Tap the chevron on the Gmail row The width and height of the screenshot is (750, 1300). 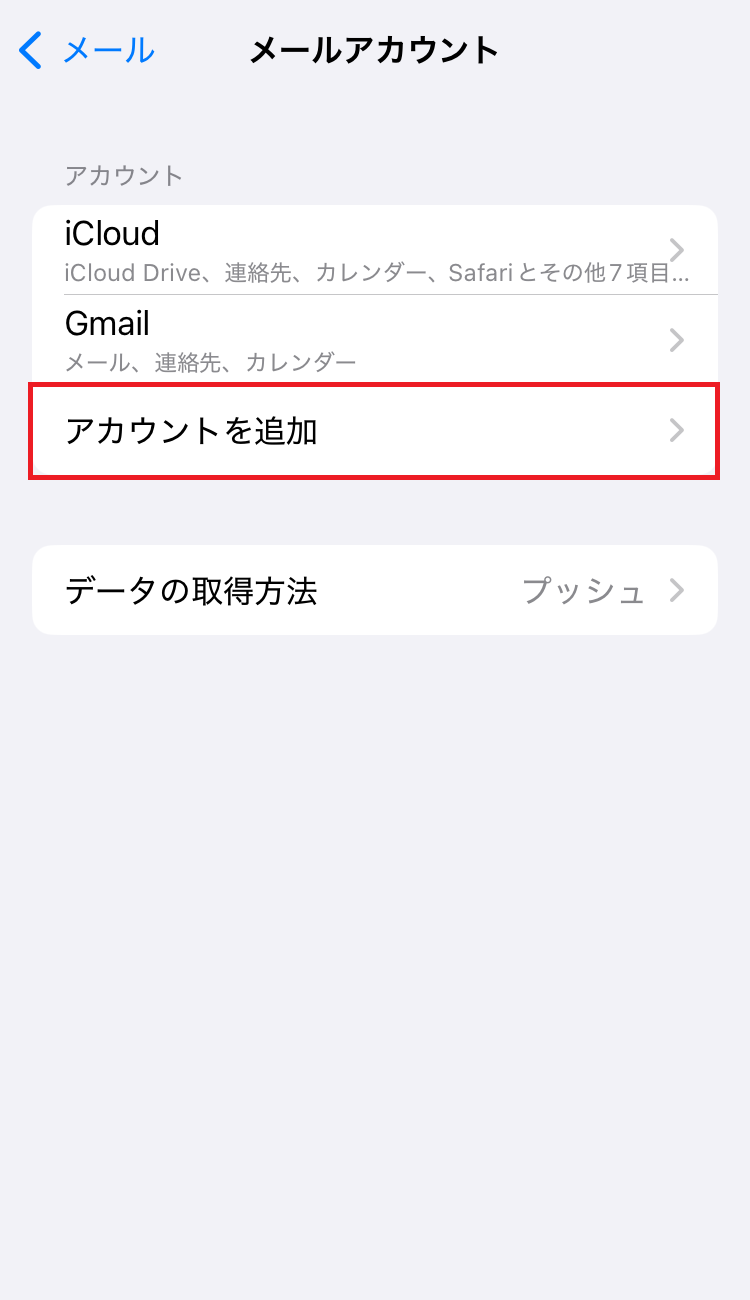point(676,340)
